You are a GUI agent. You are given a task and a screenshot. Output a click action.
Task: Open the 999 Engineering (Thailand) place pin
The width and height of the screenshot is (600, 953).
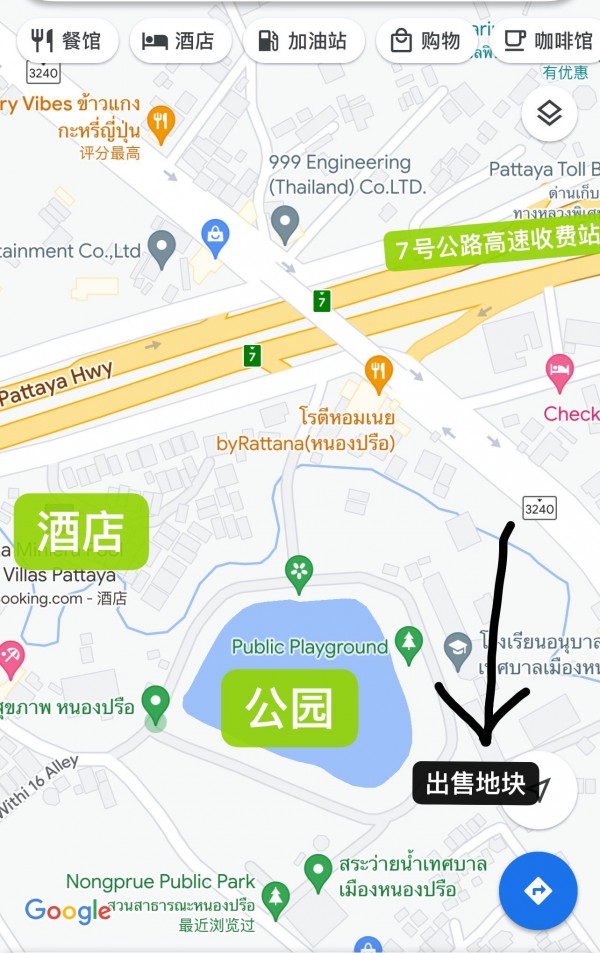click(285, 222)
